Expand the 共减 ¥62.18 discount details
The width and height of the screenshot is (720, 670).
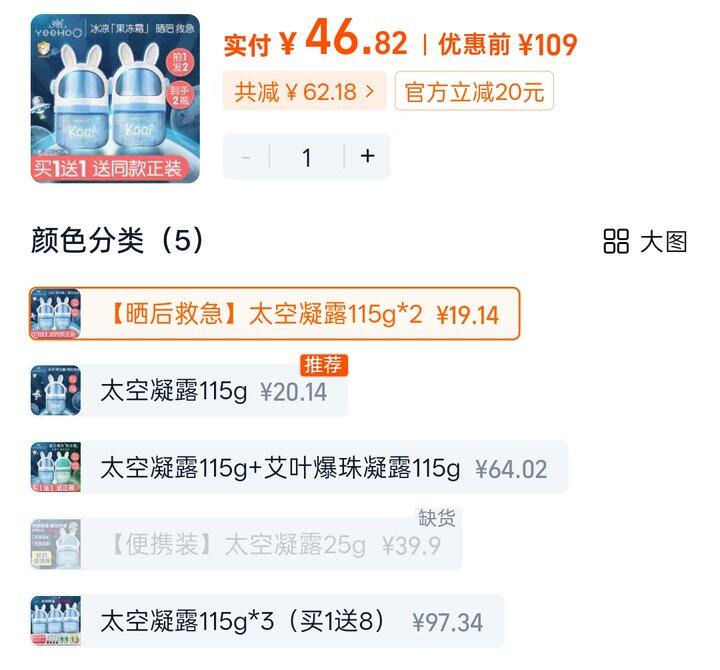pyautogui.click(x=304, y=92)
